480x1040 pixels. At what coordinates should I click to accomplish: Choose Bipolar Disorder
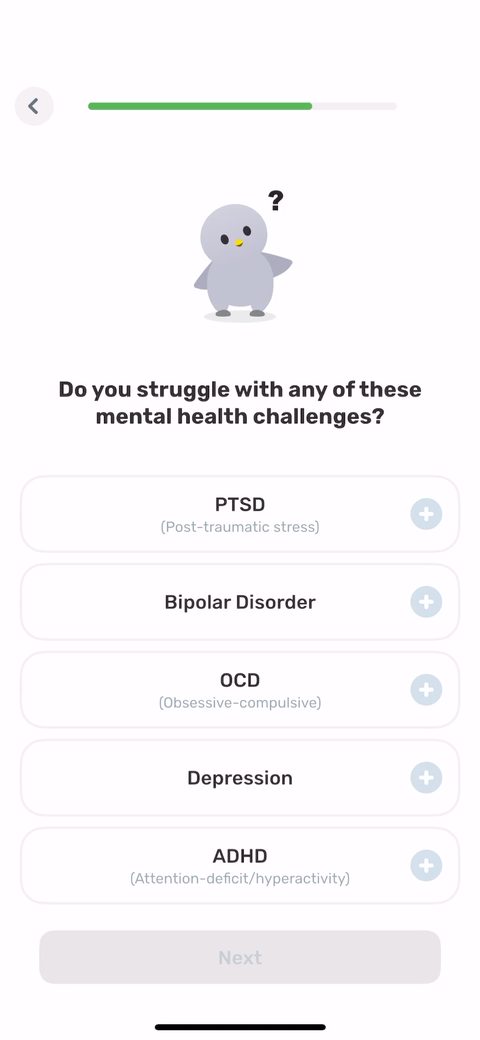tap(240, 602)
